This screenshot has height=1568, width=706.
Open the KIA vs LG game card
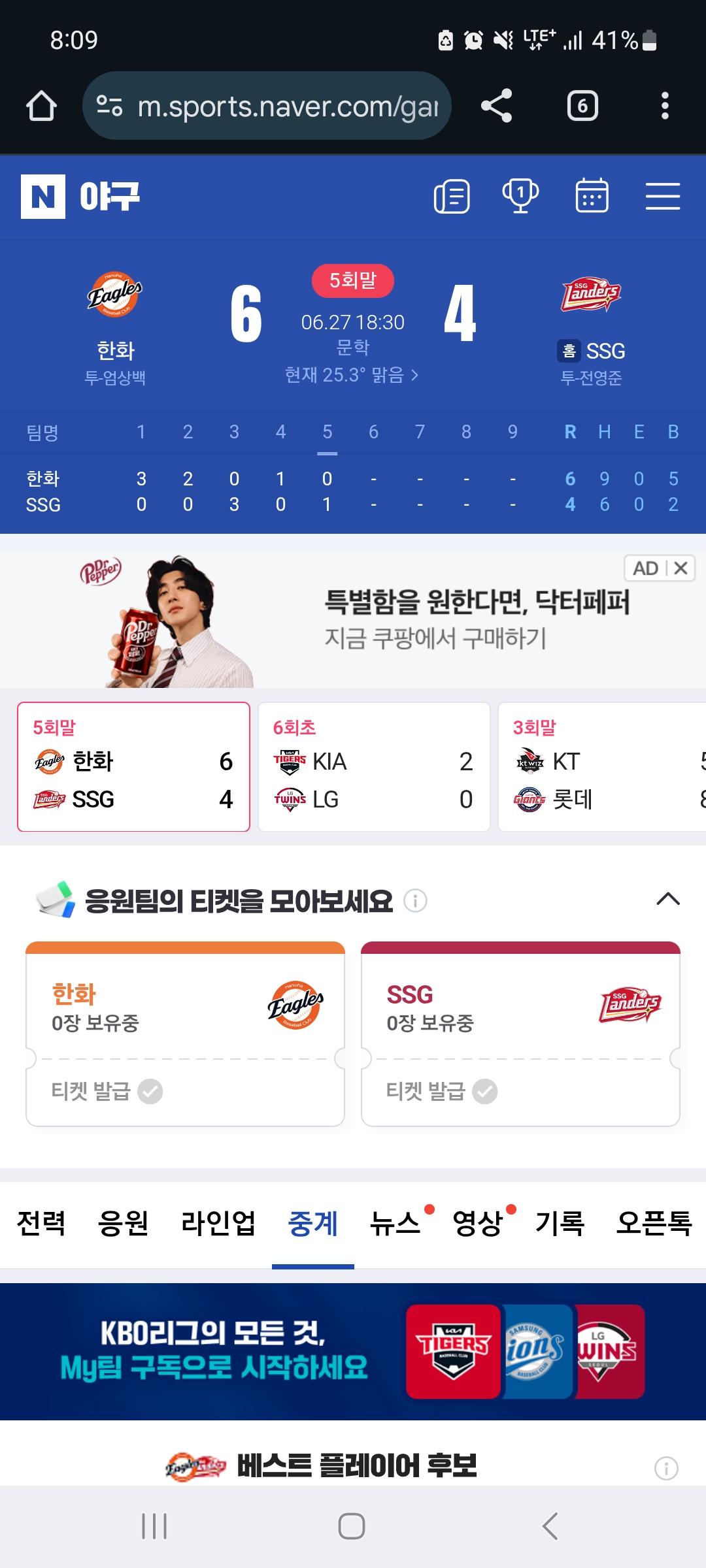tap(374, 767)
